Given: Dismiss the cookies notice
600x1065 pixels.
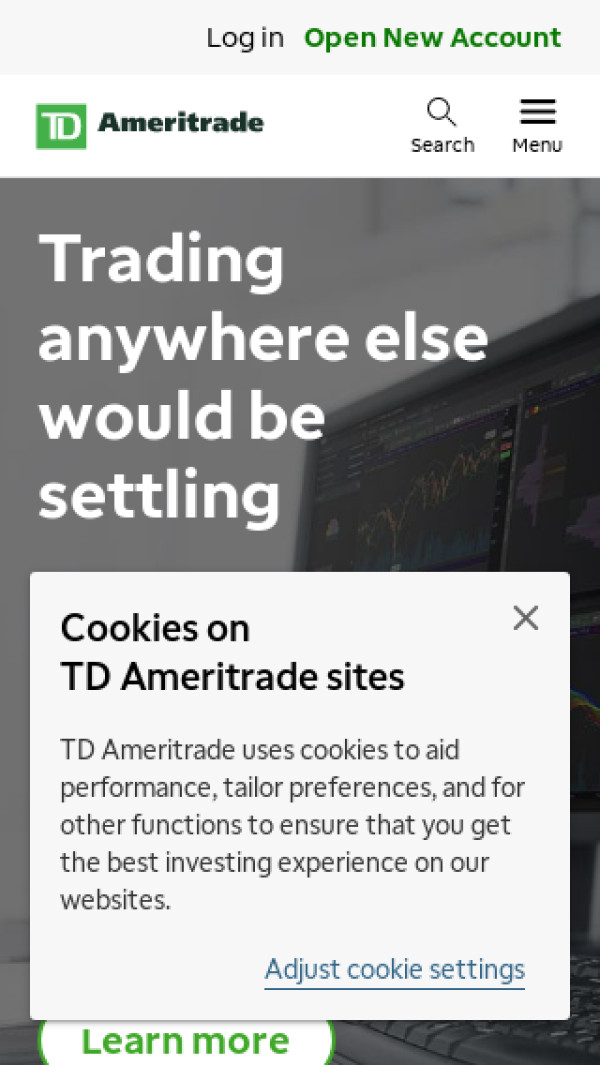Looking at the screenshot, I should point(525,618).
